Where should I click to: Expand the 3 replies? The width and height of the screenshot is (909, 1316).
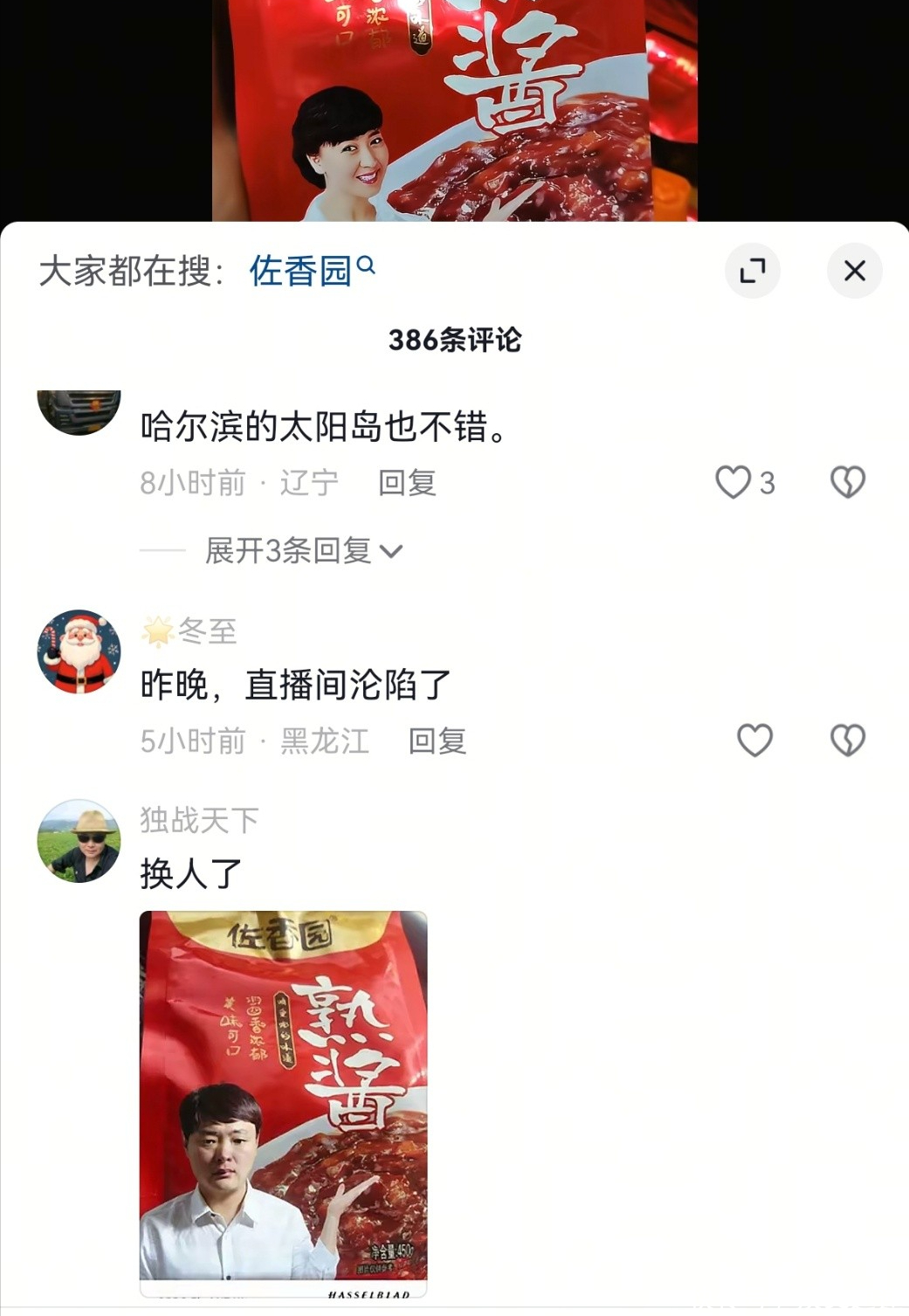point(303,551)
